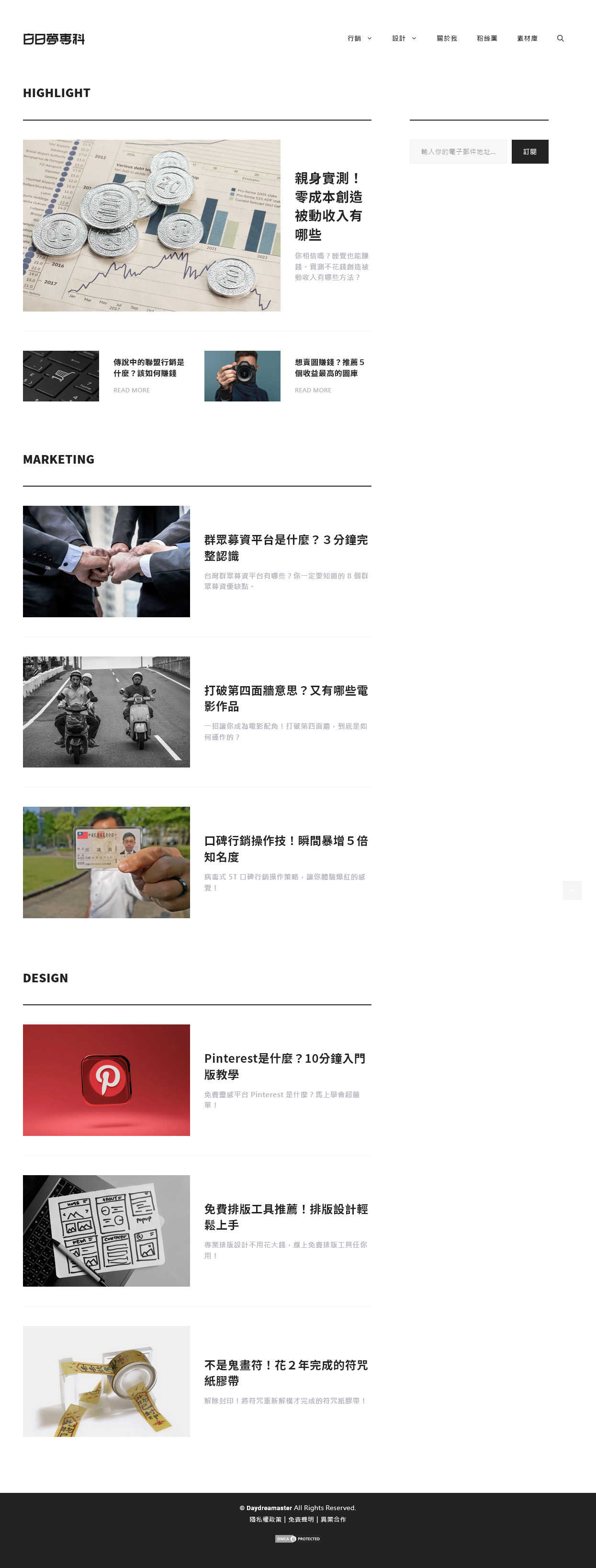Open the 粉絲團 link
Screen dimensions: 596x1568
click(x=486, y=38)
